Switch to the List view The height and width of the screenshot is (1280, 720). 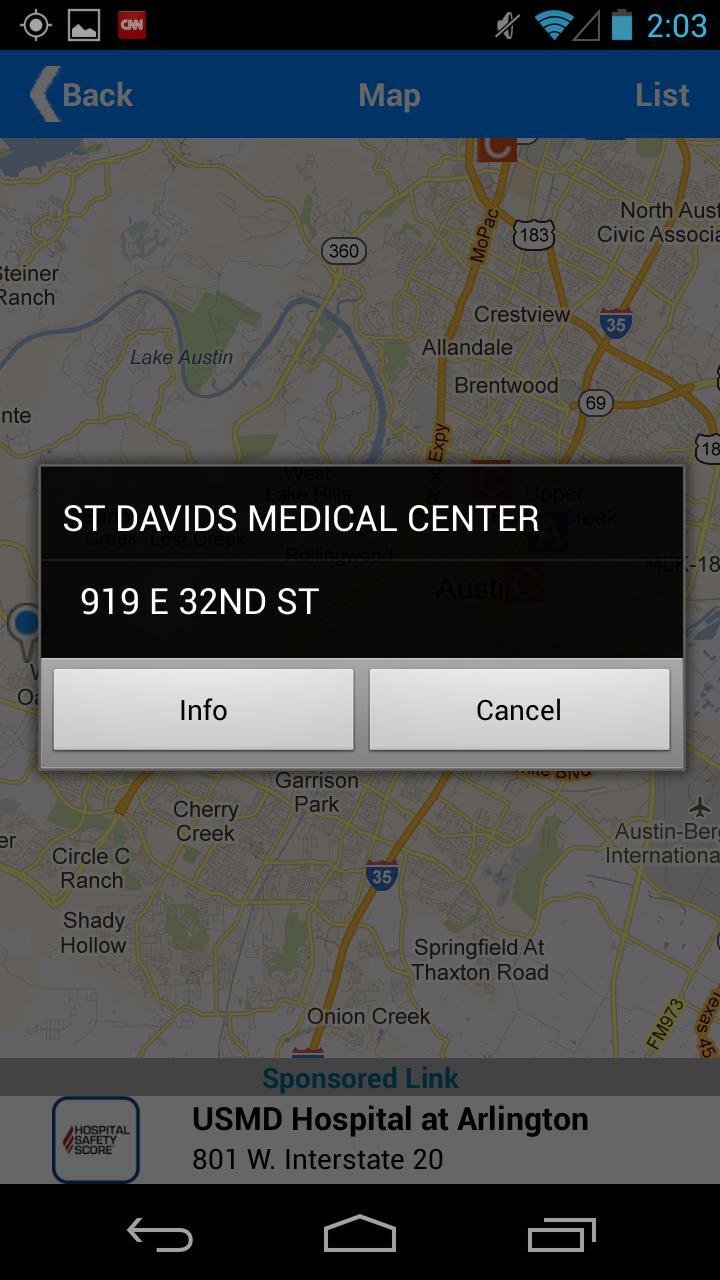pos(661,95)
